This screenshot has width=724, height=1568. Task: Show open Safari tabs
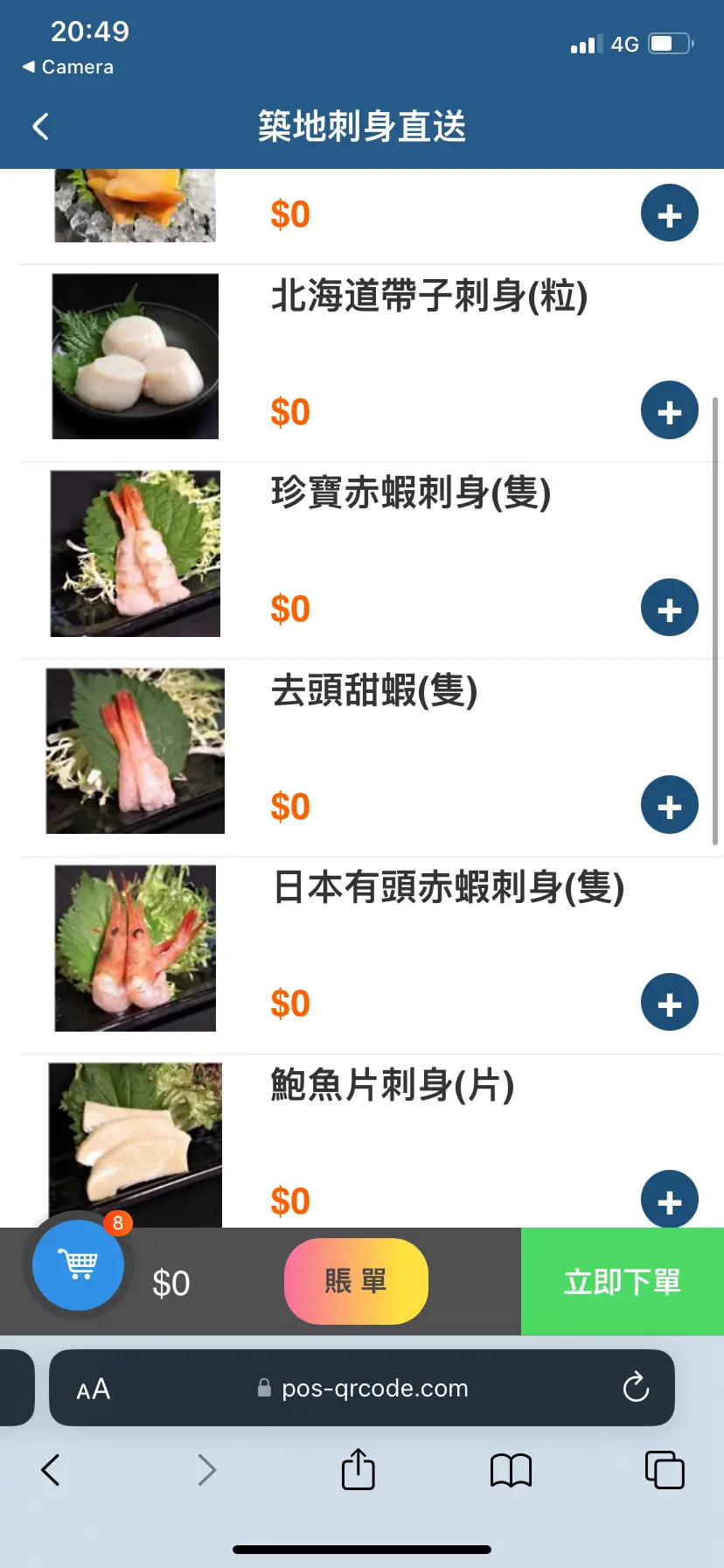point(665,1470)
